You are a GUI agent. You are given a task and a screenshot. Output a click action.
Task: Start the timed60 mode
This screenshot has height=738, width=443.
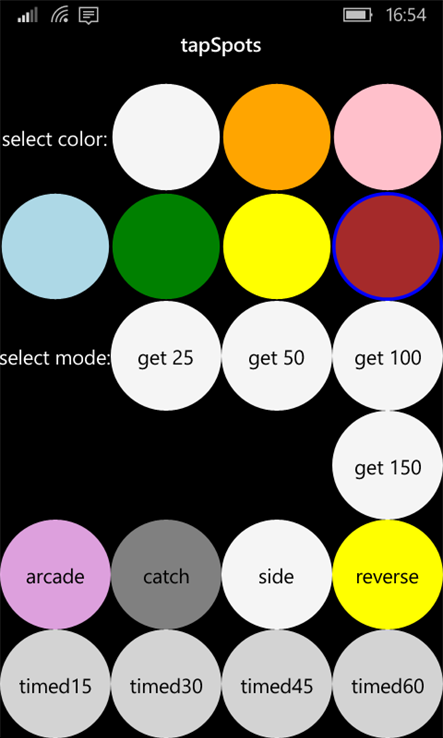coord(388,684)
